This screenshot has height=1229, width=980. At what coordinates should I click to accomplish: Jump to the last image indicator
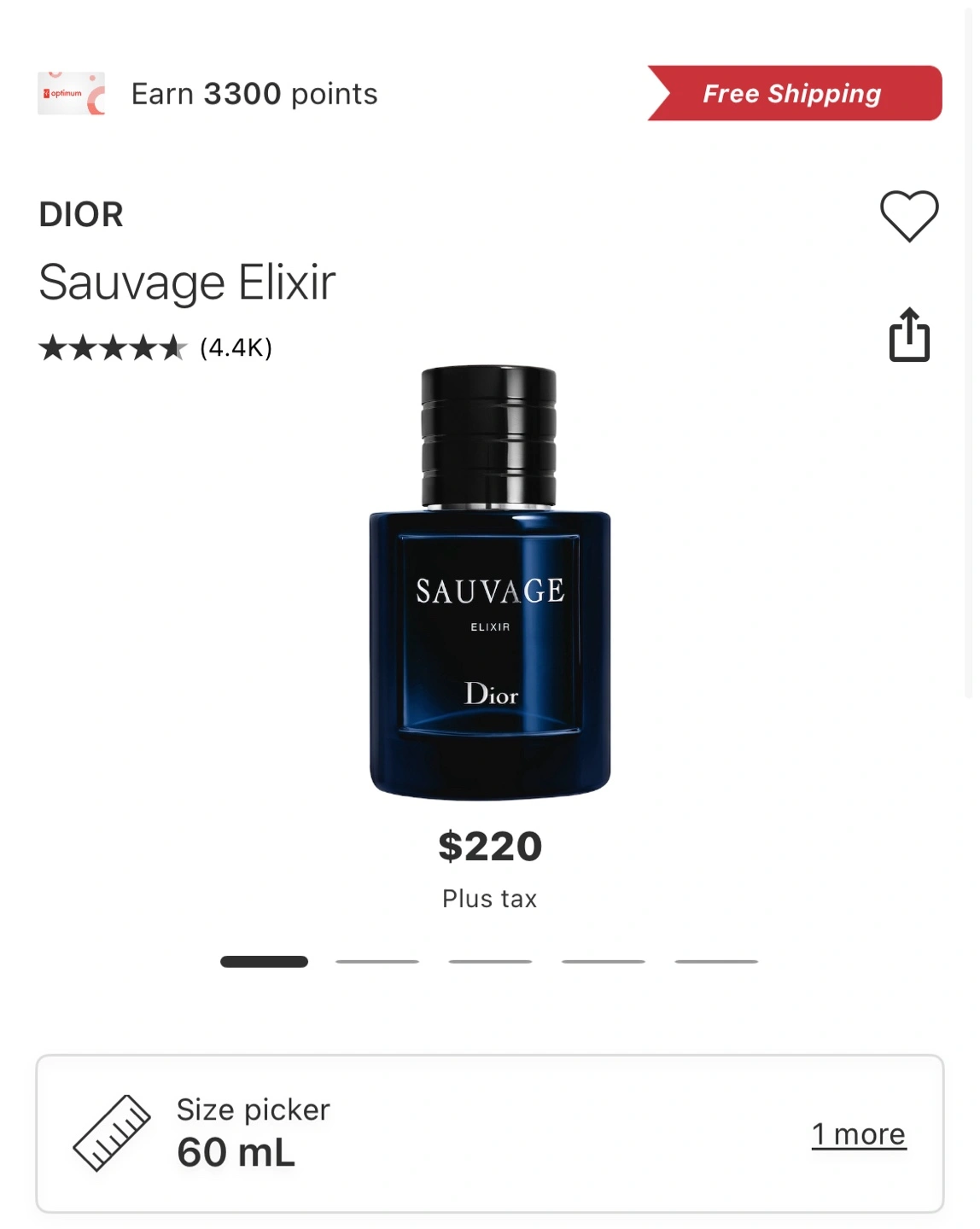(716, 962)
